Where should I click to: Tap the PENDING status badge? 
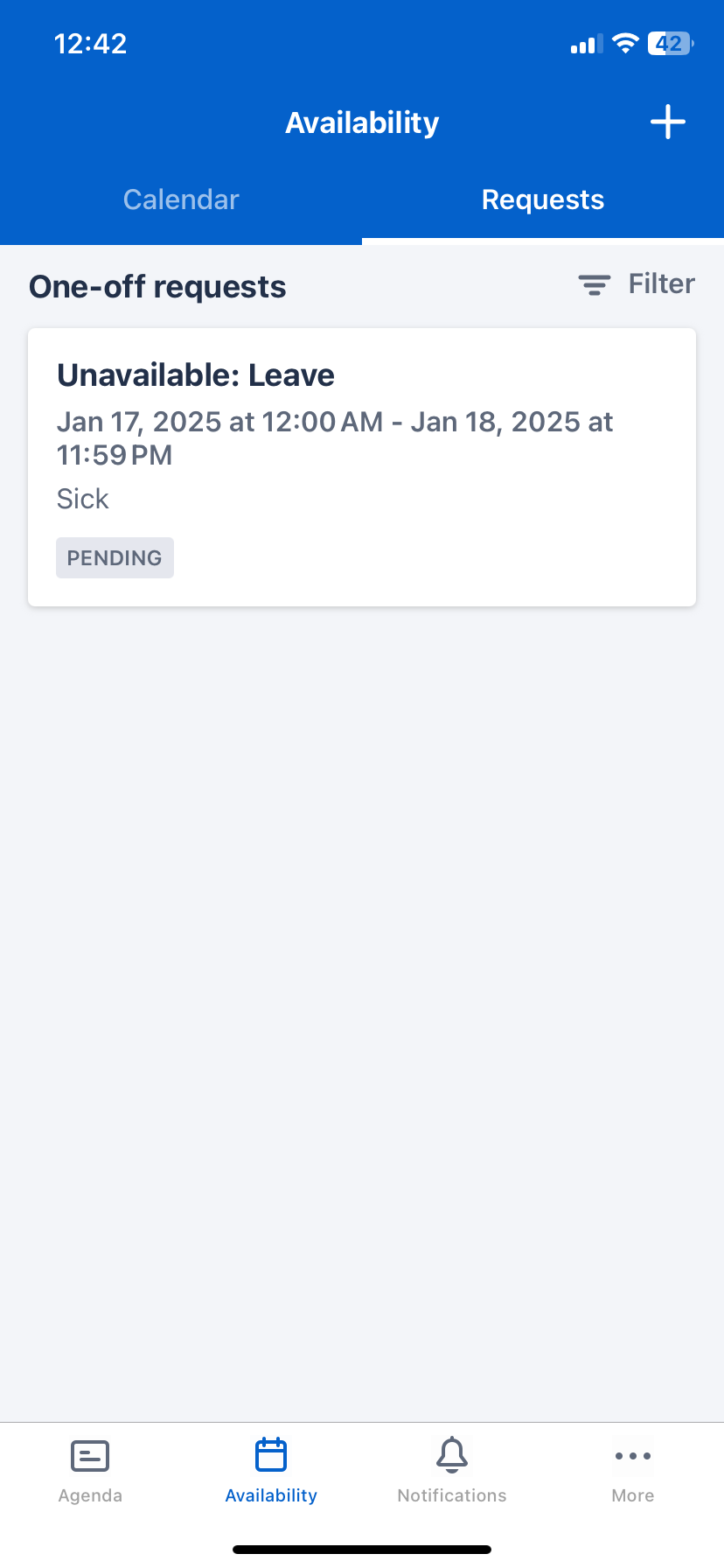115,557
